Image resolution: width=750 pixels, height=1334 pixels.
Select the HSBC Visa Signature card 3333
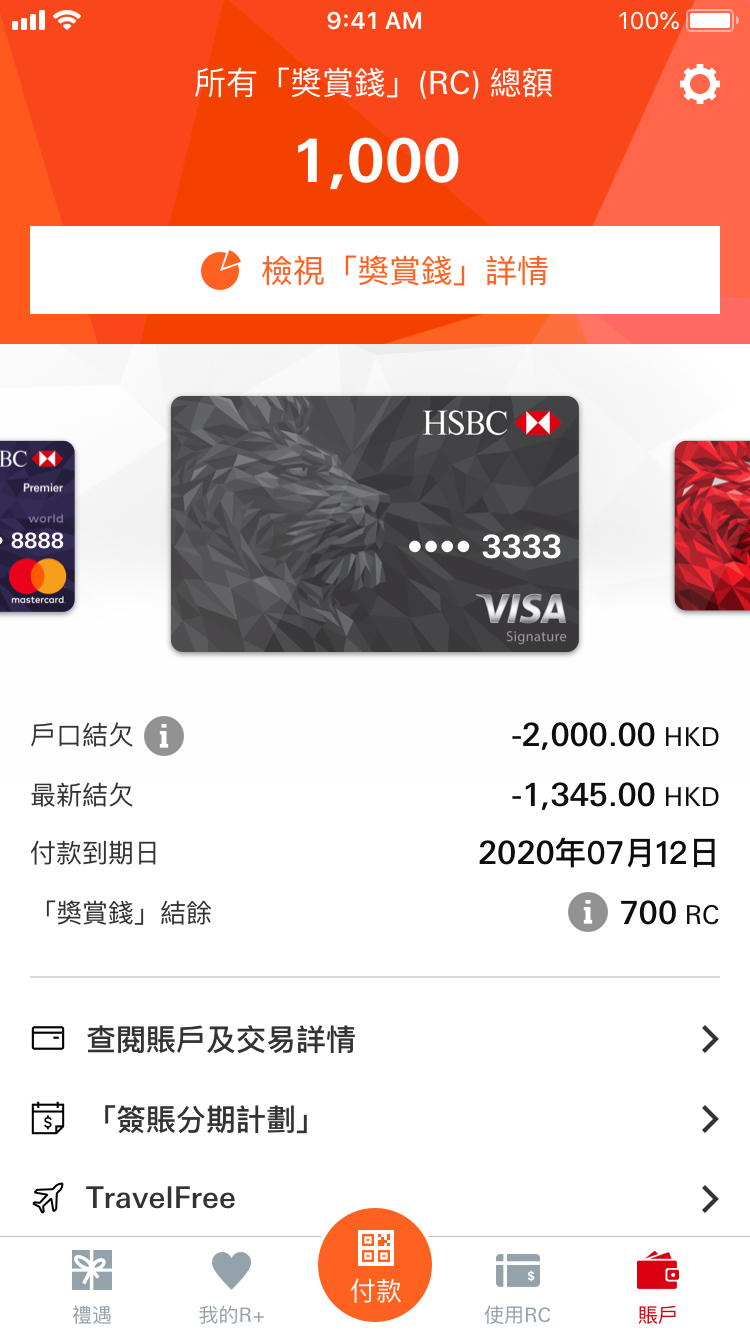[x=375, y=524]
